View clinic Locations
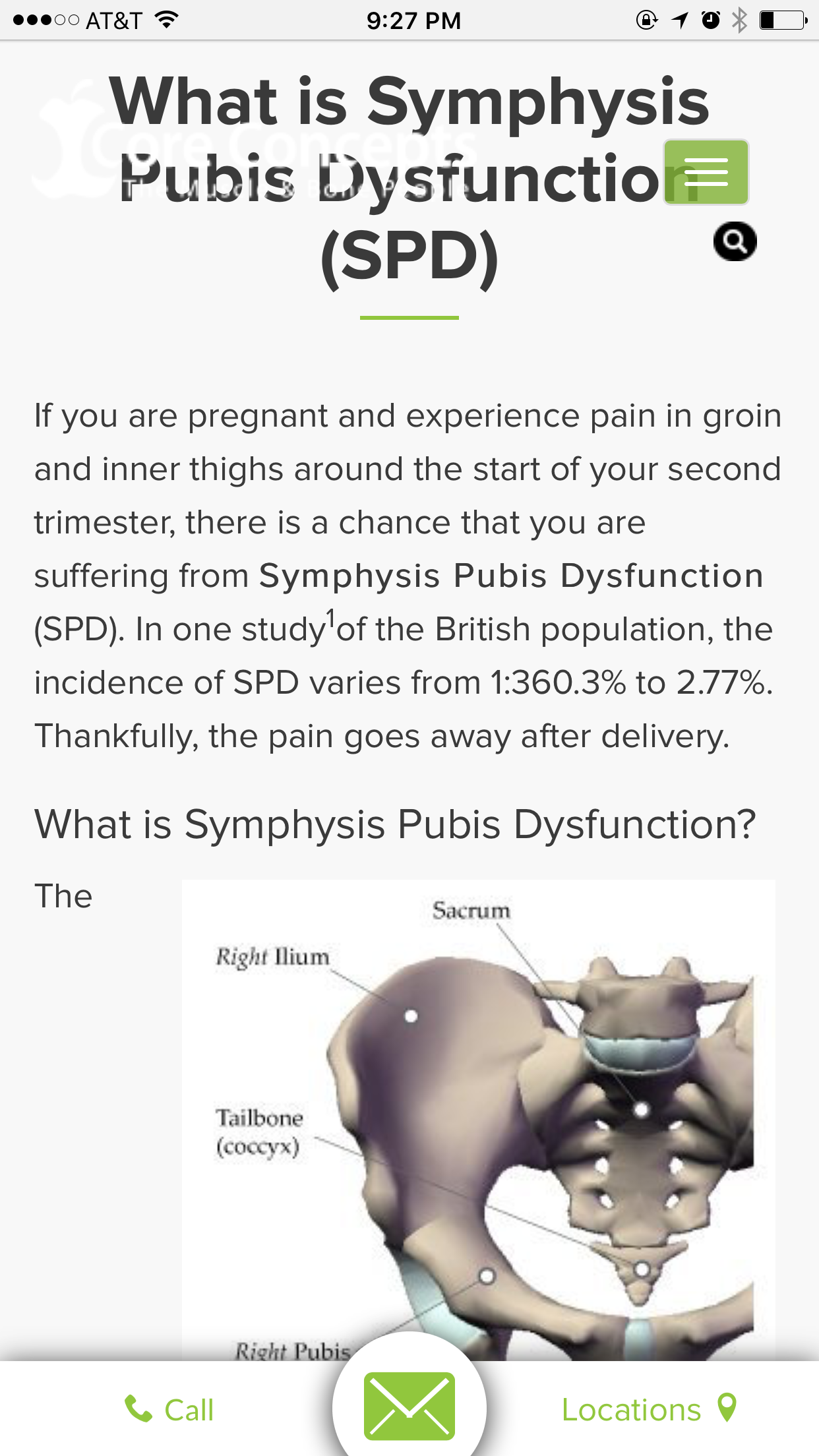 coord(649,1409)
